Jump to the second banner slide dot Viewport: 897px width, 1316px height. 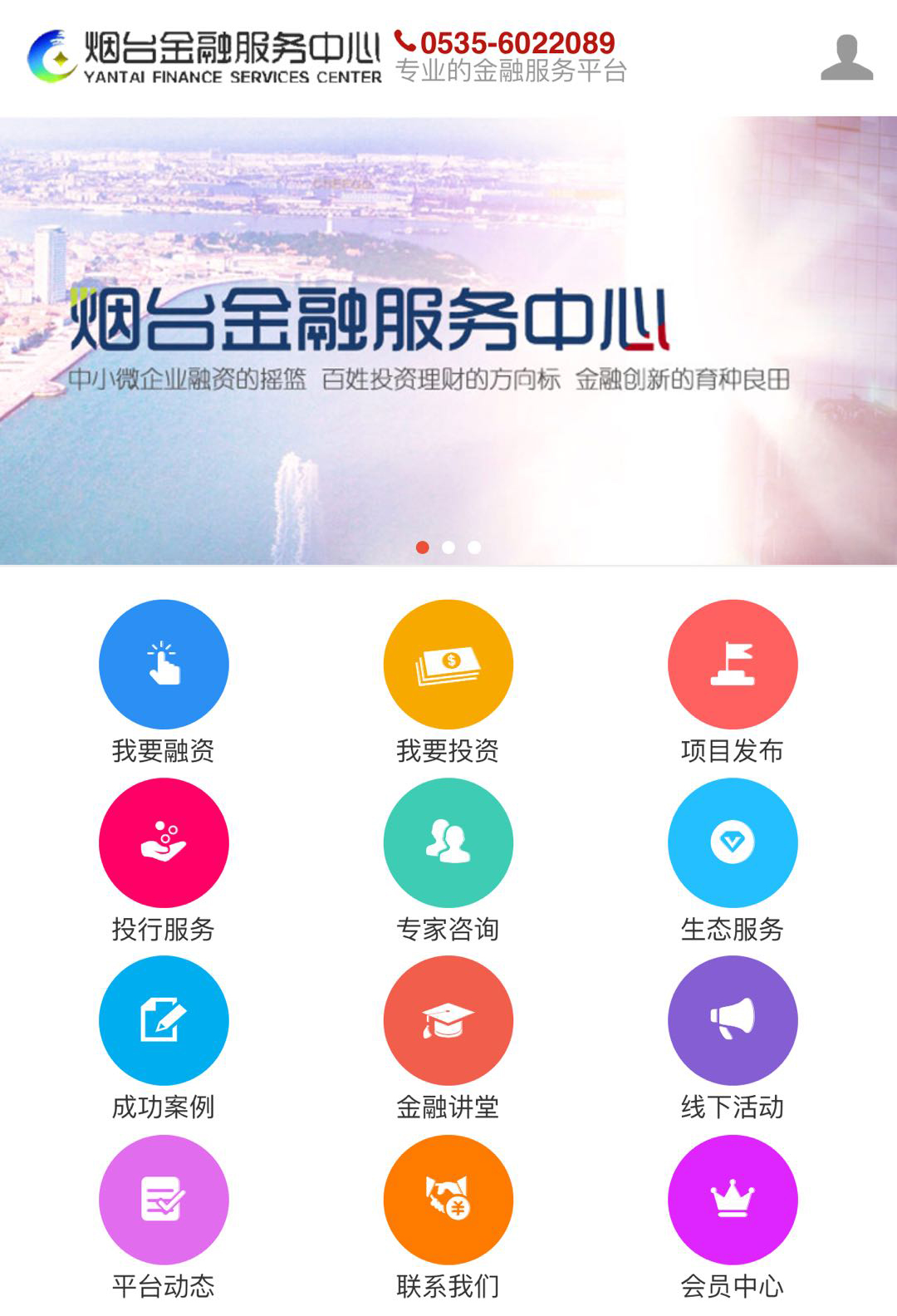point(448,548)
